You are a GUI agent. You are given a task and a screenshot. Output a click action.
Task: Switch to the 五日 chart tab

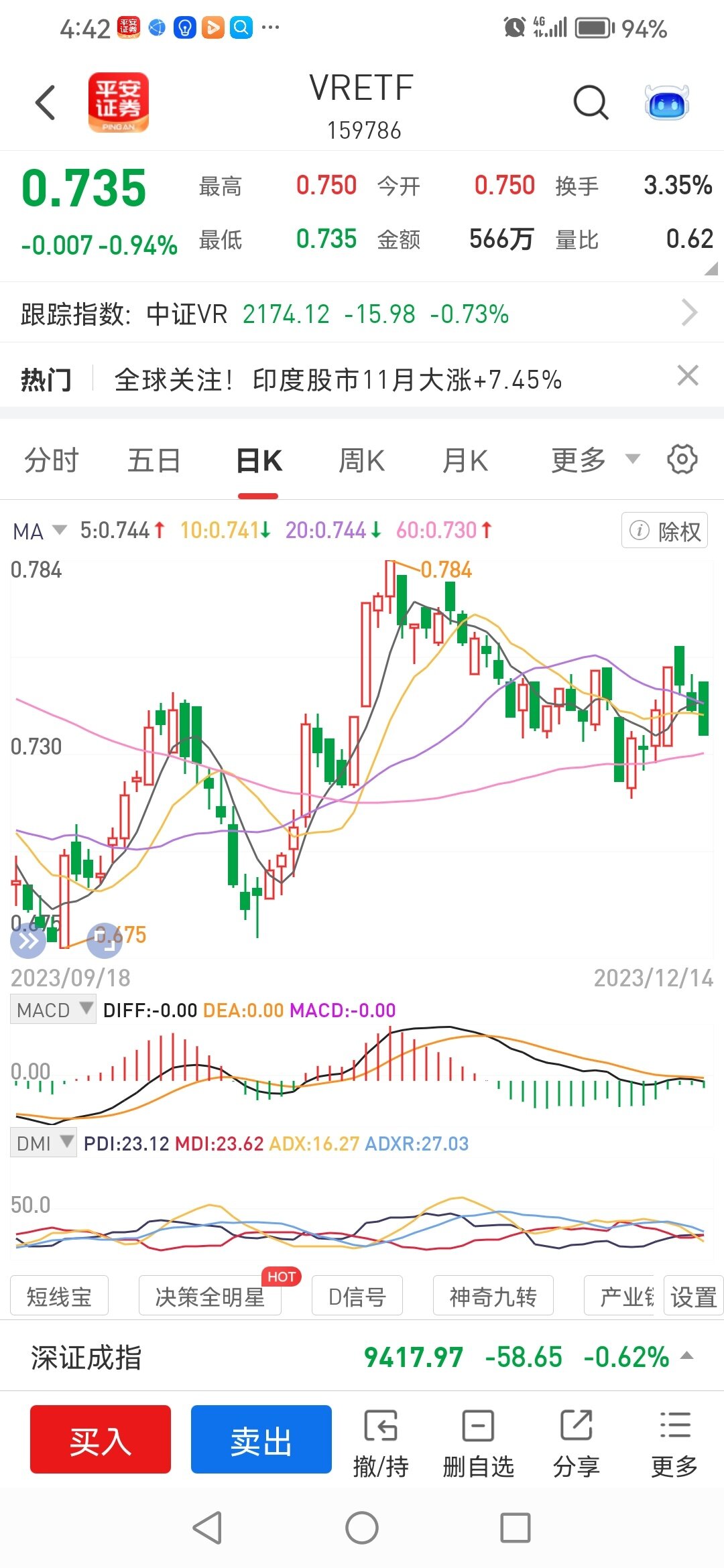coord(154,461)
